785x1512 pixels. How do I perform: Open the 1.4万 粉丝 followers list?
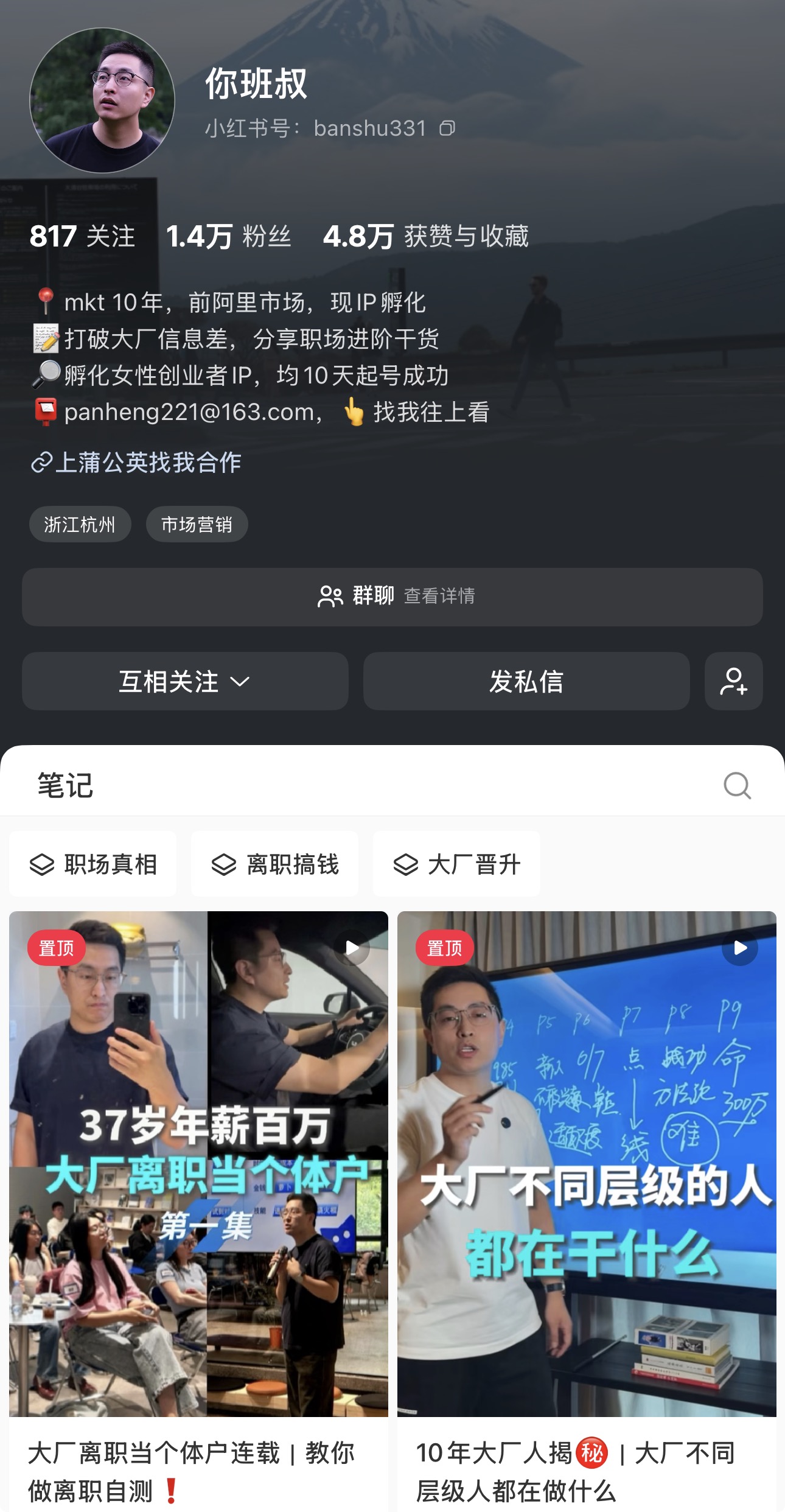point(228,236)
